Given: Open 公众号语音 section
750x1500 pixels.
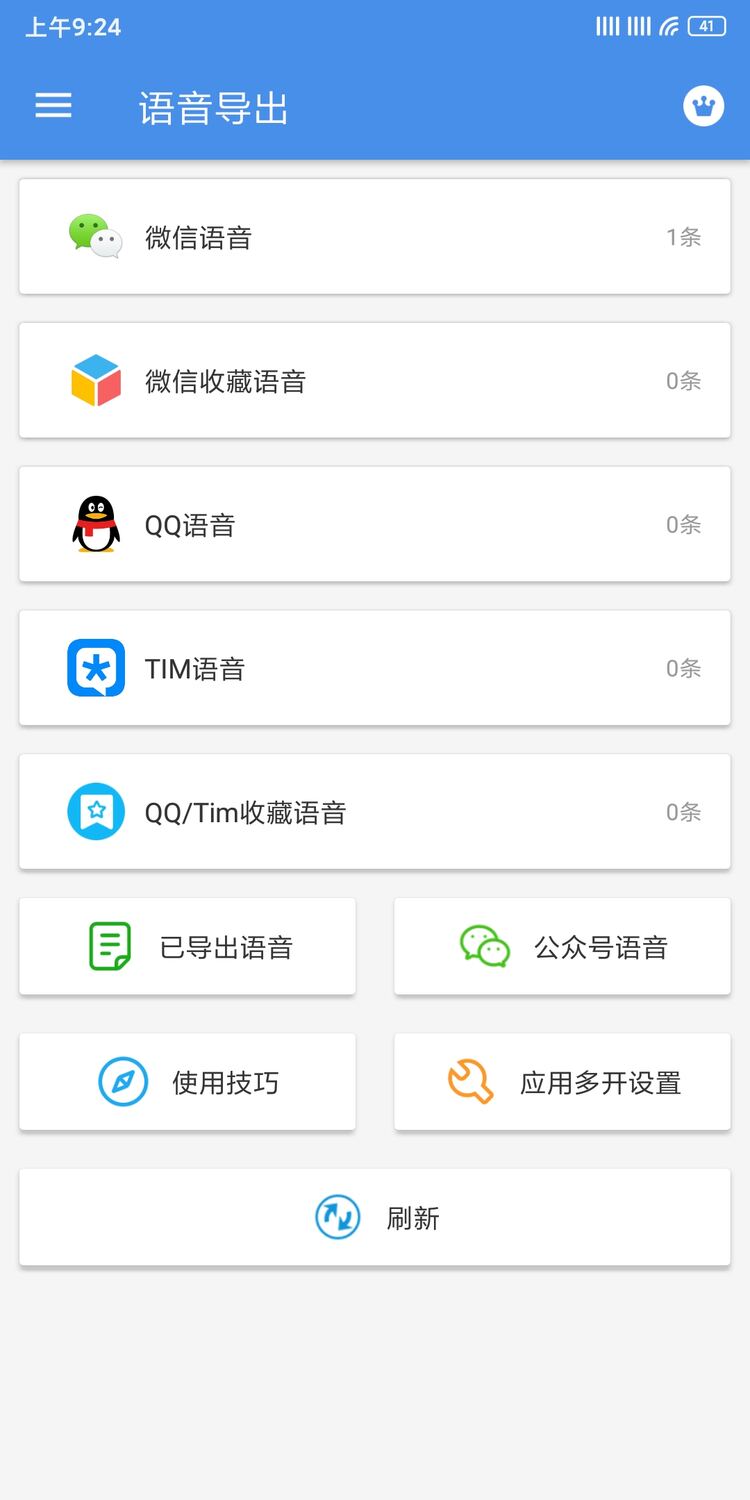Looking at the screenshot, I should [562, 947].
